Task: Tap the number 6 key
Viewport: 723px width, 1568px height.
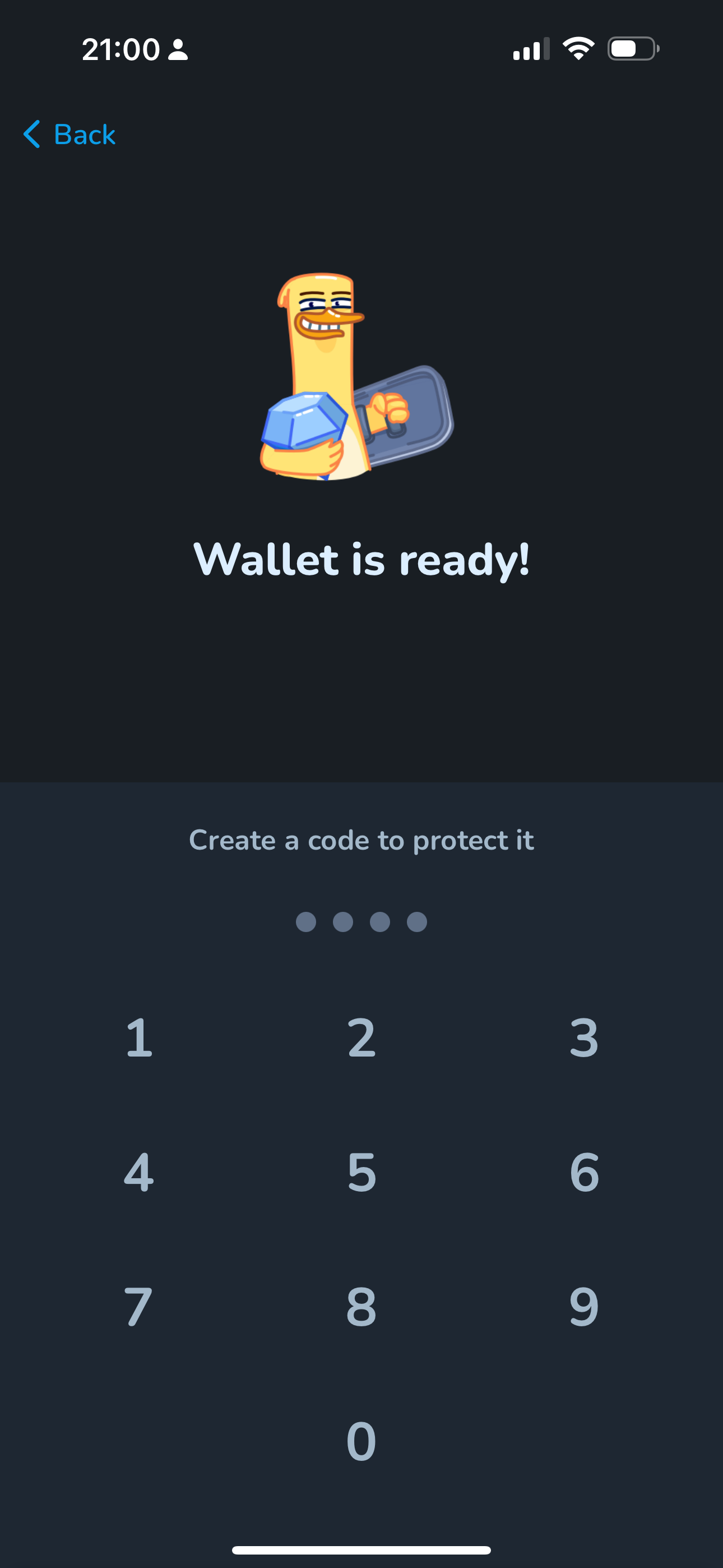Action: 583,1172
